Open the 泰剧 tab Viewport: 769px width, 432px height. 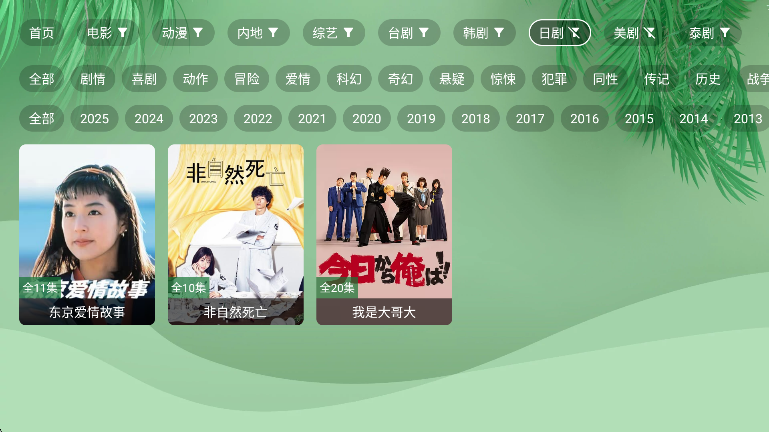click(x=709, y=33)
